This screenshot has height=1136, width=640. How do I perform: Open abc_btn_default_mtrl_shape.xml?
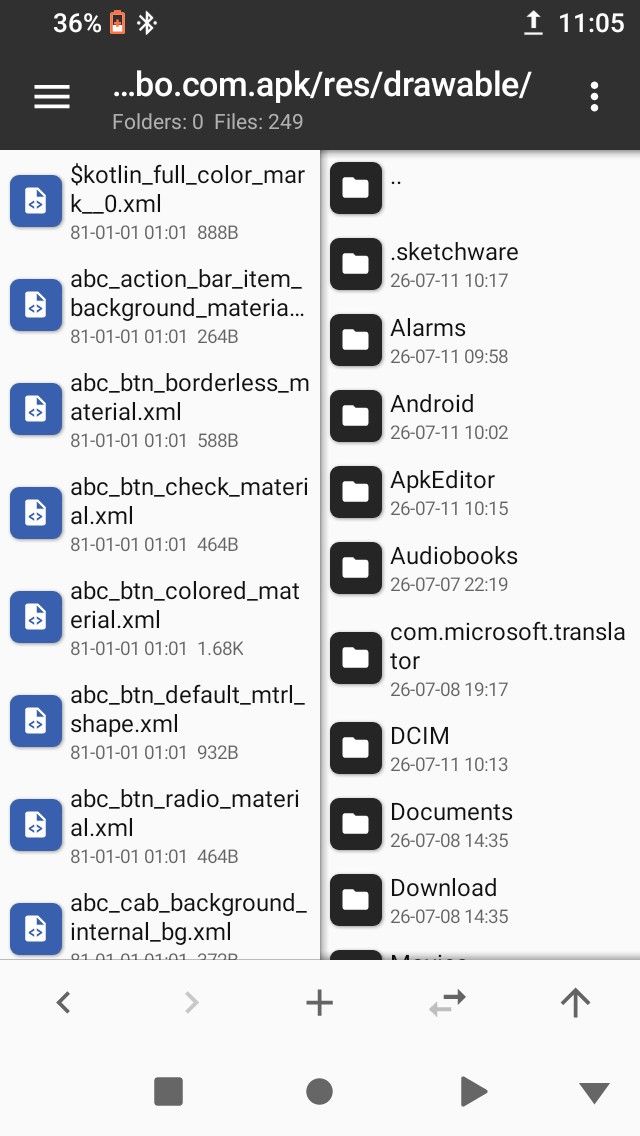click(160, 722)
